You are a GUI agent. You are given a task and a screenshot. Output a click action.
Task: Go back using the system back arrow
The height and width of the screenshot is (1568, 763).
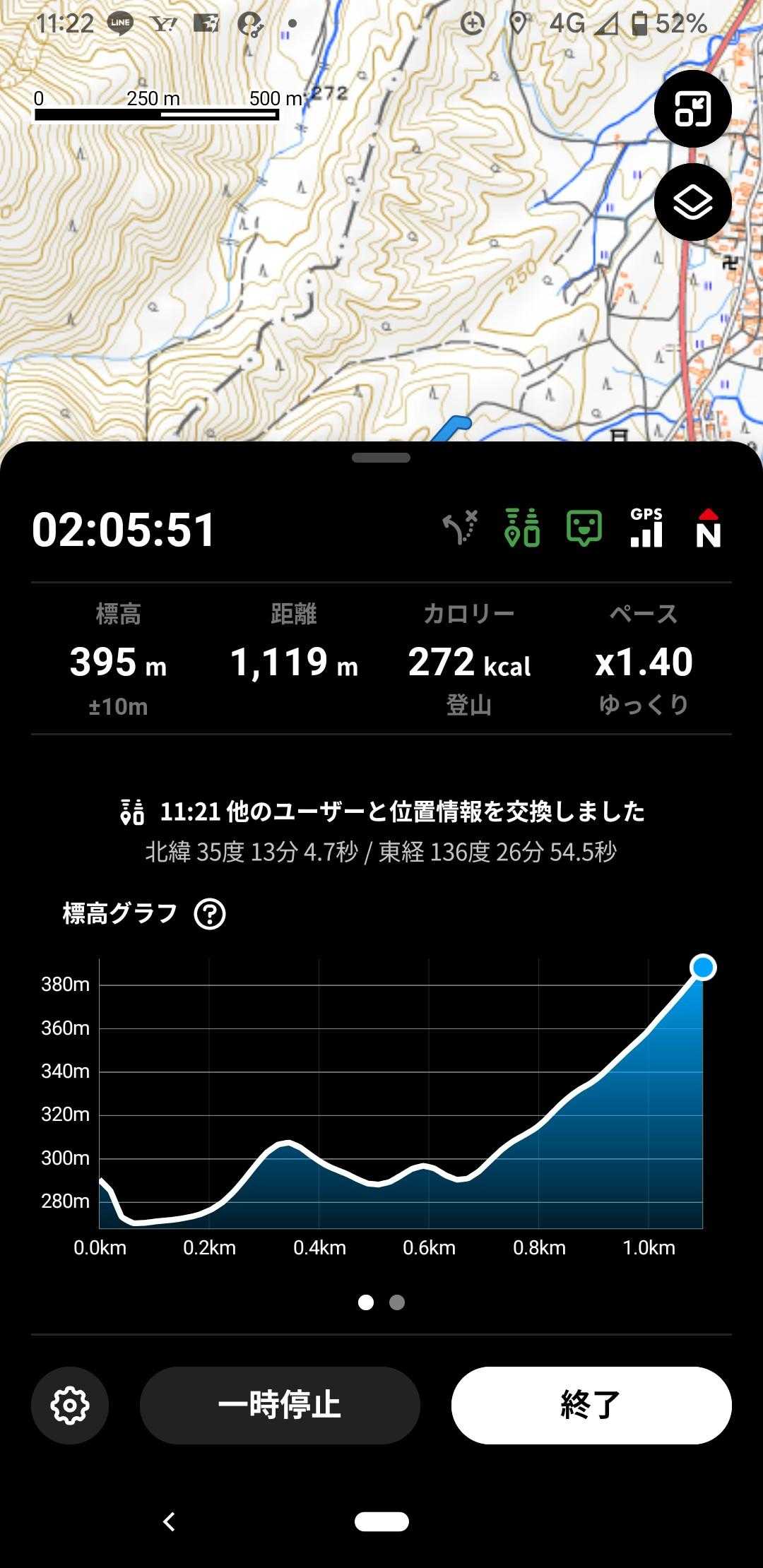tap(169, 1521)
